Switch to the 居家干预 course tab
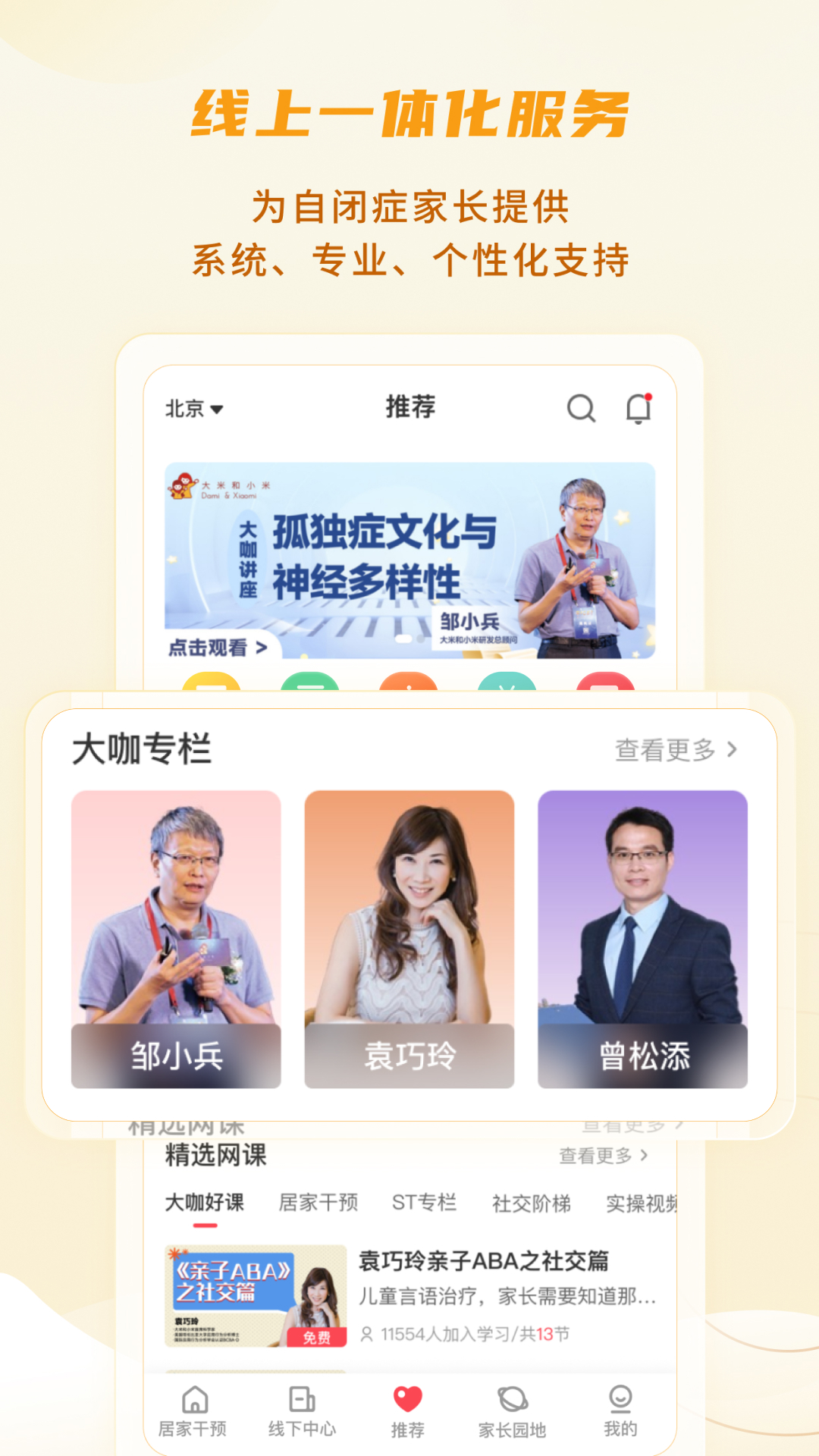This screenshot has height=1456, width=819. [318, 1203]
